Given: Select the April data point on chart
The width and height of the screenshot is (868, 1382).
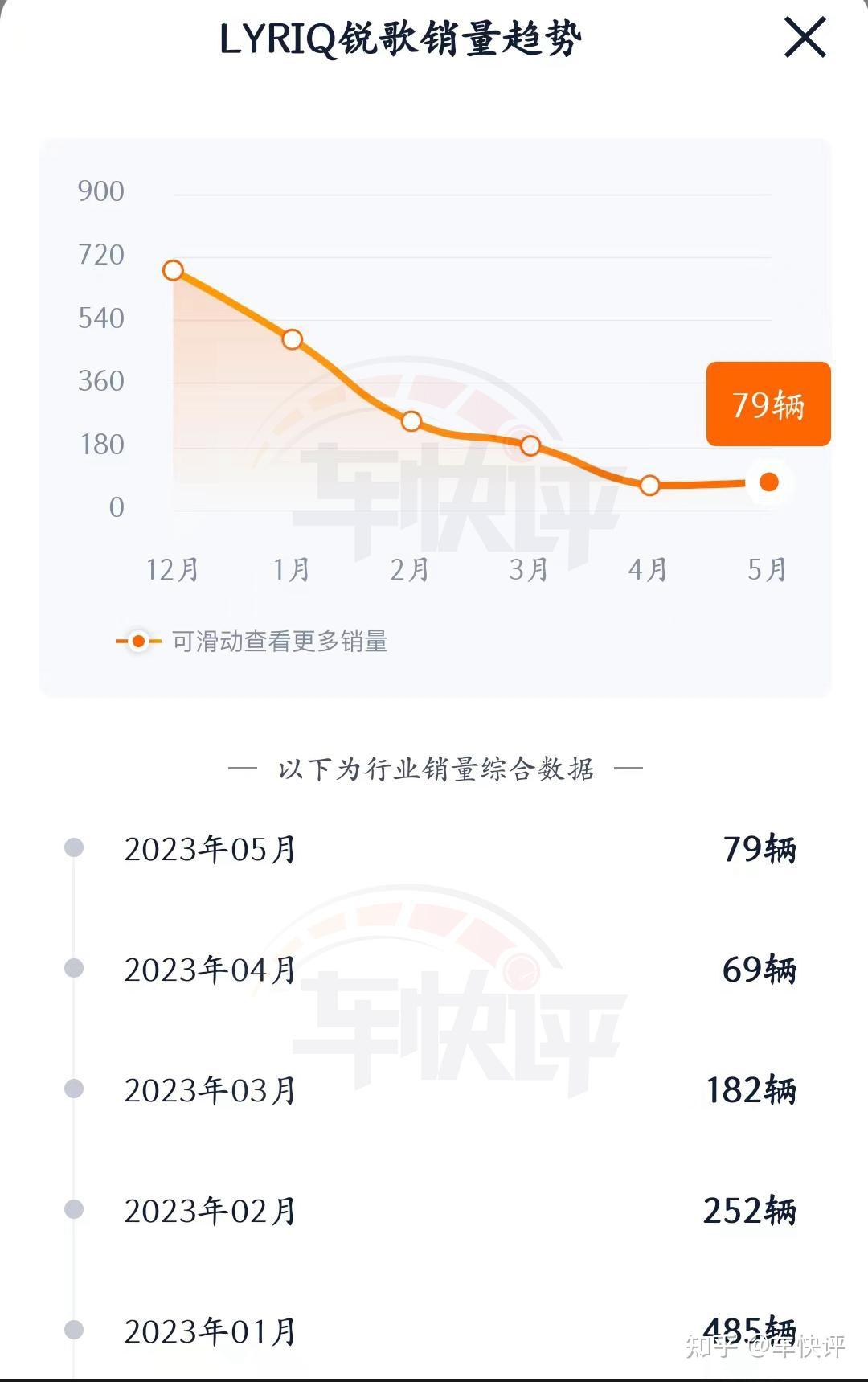Looking at the screenshot, I should [650, 485].
